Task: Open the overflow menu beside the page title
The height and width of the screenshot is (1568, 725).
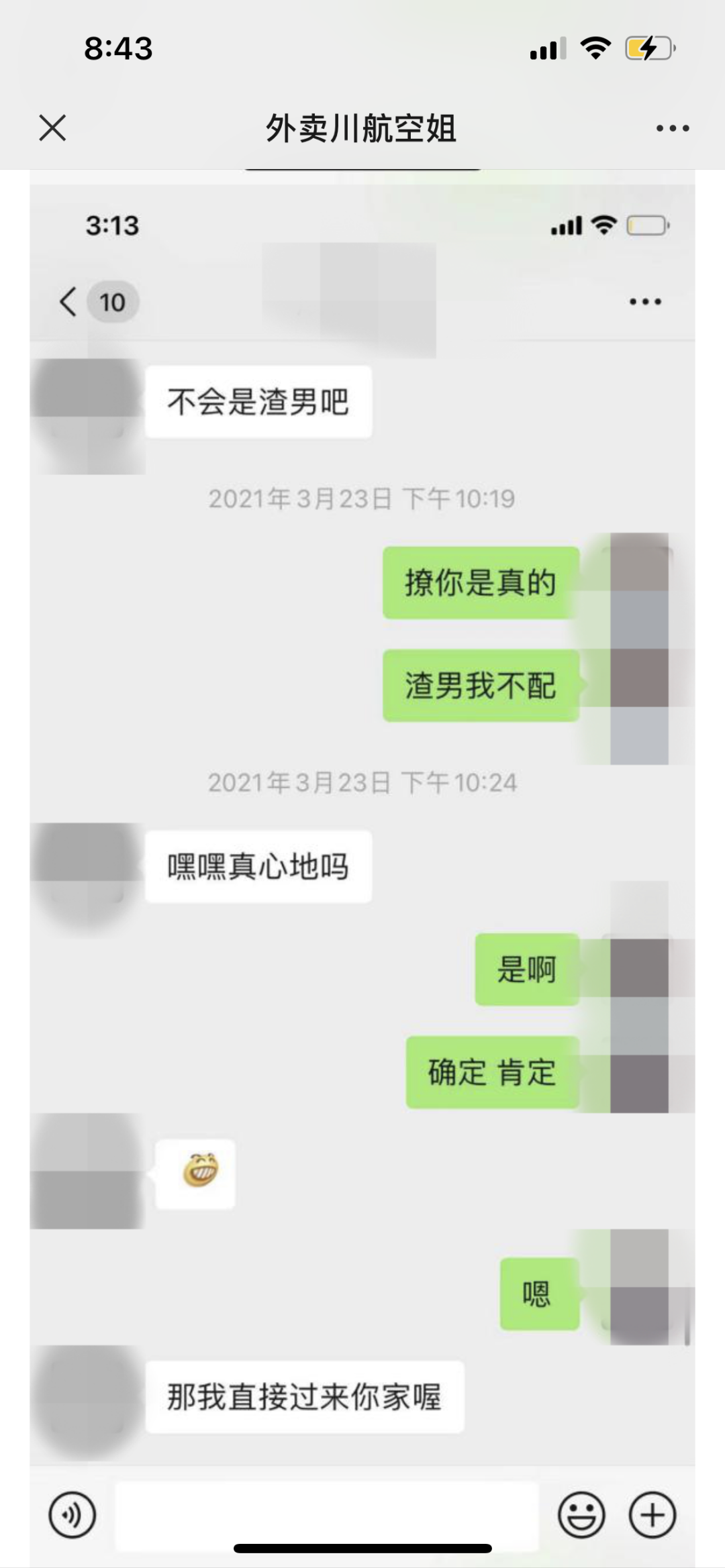Action: [673, 128]
